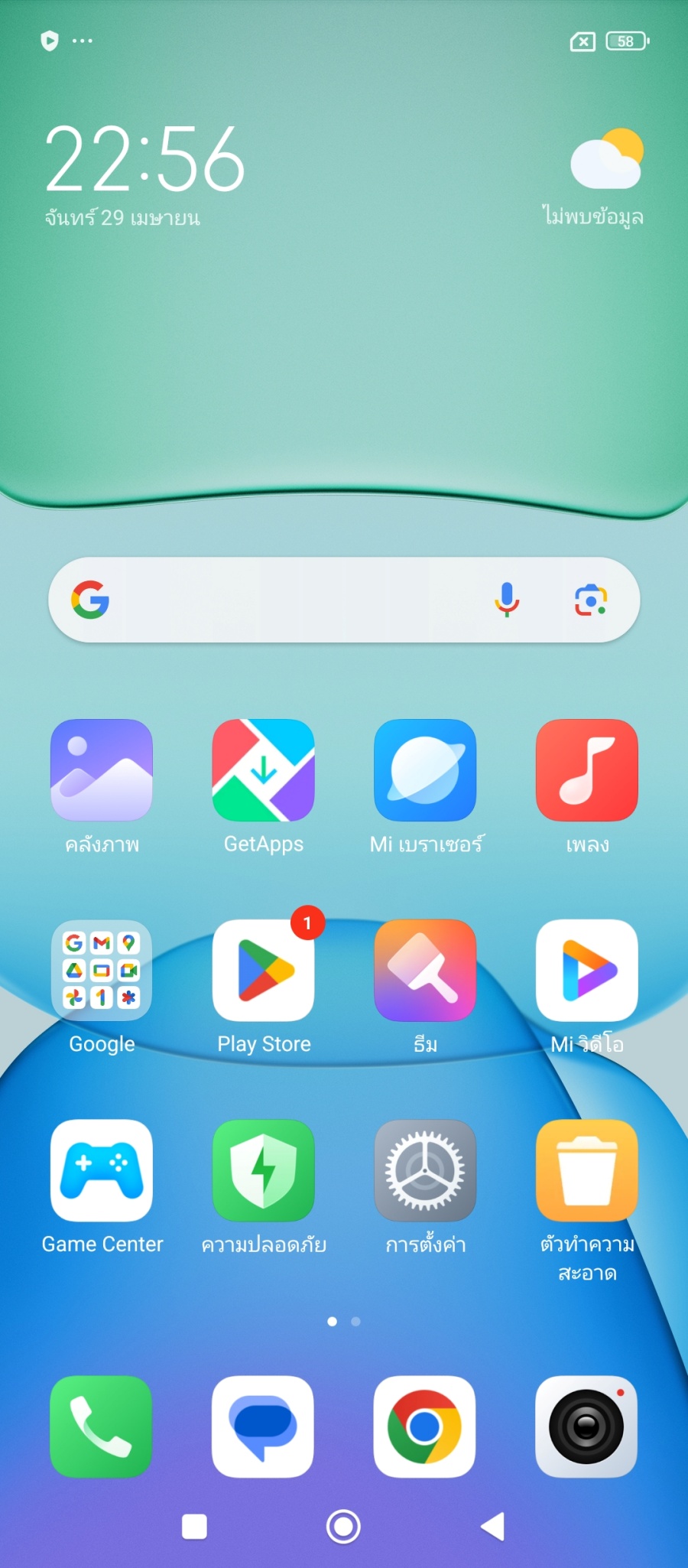The image size is (688, 1568).
Task: Open Play Store
Action: (x=264, y=971)
